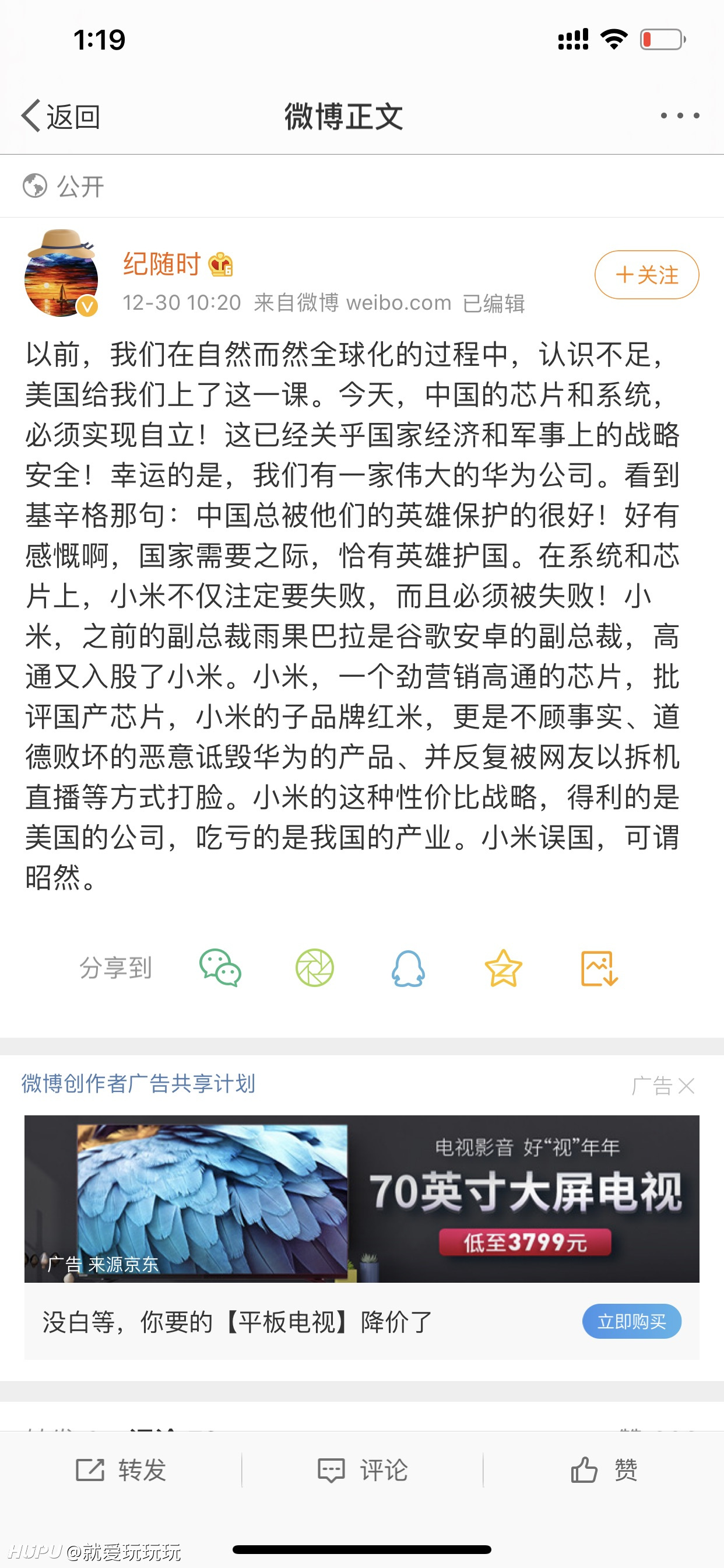Image resolution: width=724 pixels, height=1568 pixels.
Task: Open the 纪随时 username link
Action: click(162, 264)
